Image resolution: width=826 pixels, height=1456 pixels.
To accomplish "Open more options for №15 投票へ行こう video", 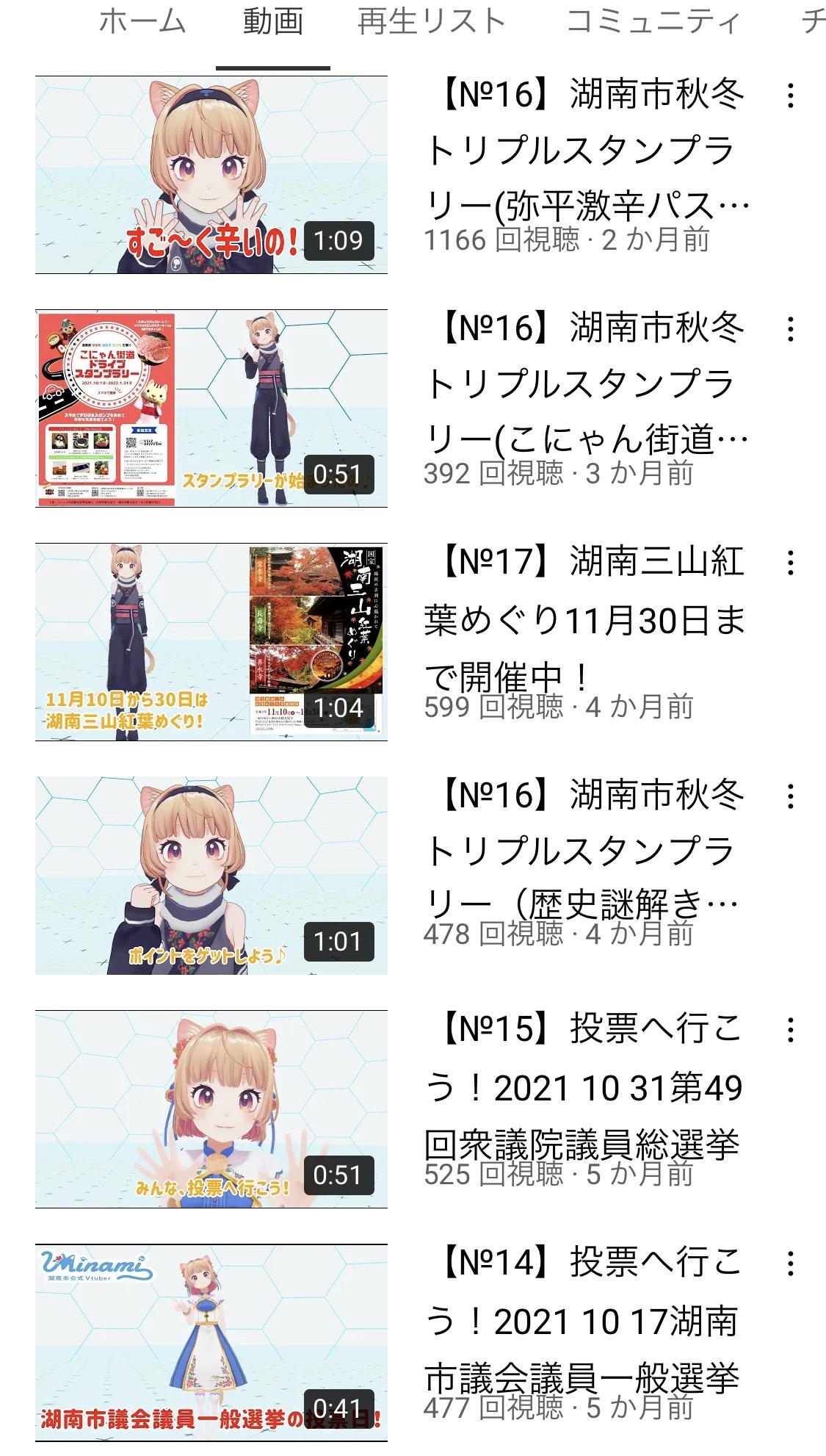I will point(790,1031).
